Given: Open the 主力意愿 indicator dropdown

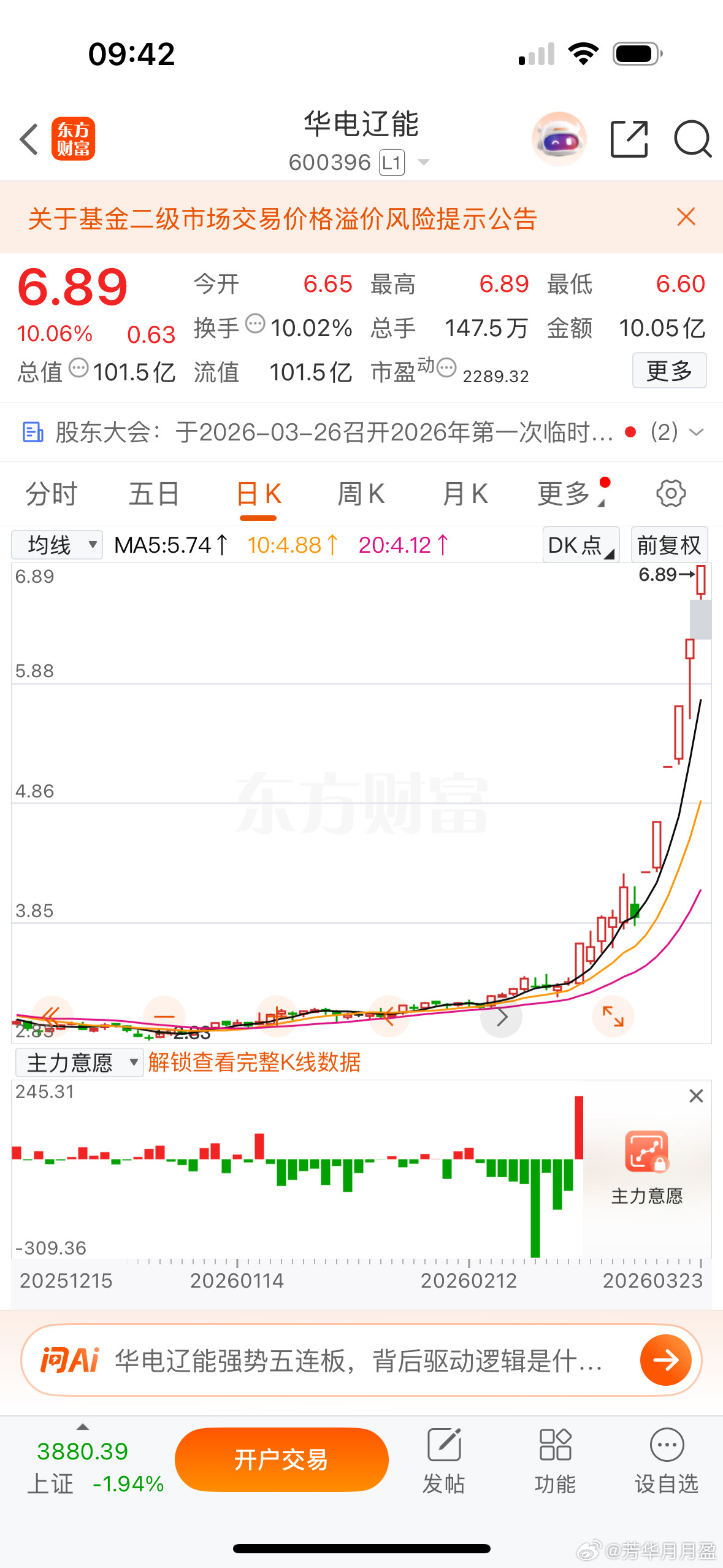Looking at the screenshot, I should [78, 1063].
